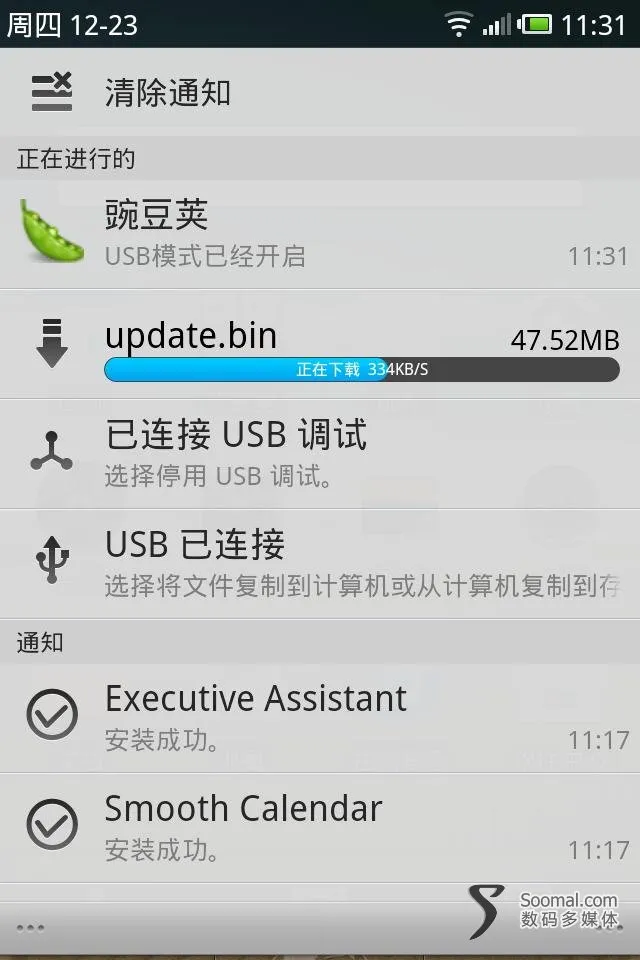640x960 pixels.
Task: Tap 清除通知 to clear all notifications
Action: [x=167, y=93]
